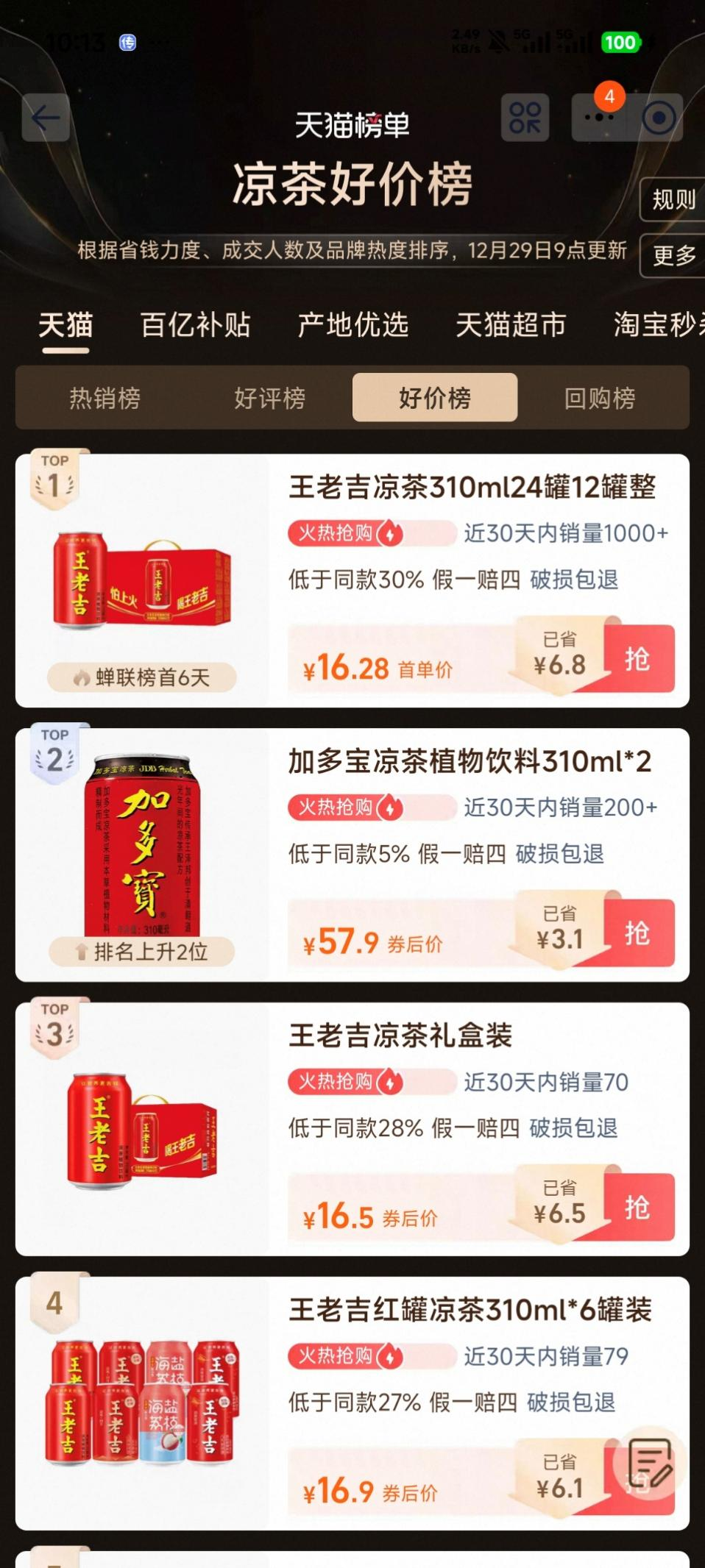705x1568 pixels.
Task: Tap 抢 for 加多宝凉茶 ¥57.9
Action: (x=637, y=933)
